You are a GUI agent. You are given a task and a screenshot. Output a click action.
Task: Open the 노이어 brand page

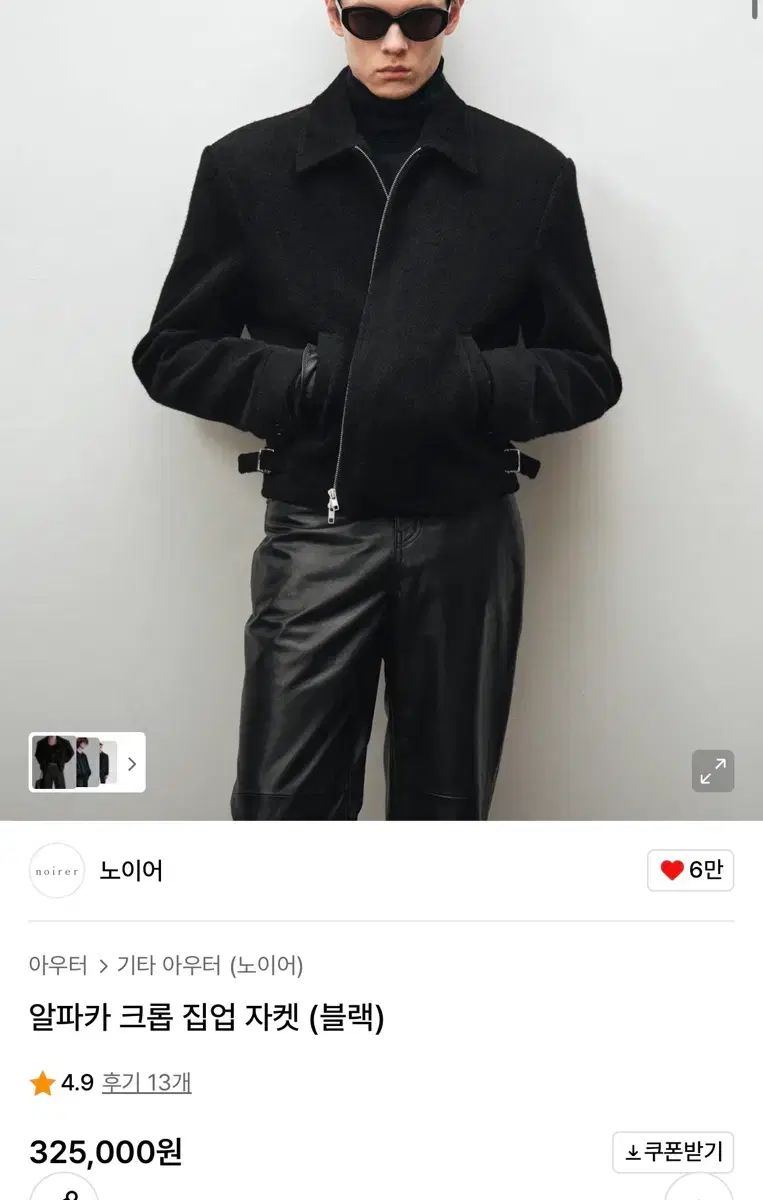[x=131, y=870]
